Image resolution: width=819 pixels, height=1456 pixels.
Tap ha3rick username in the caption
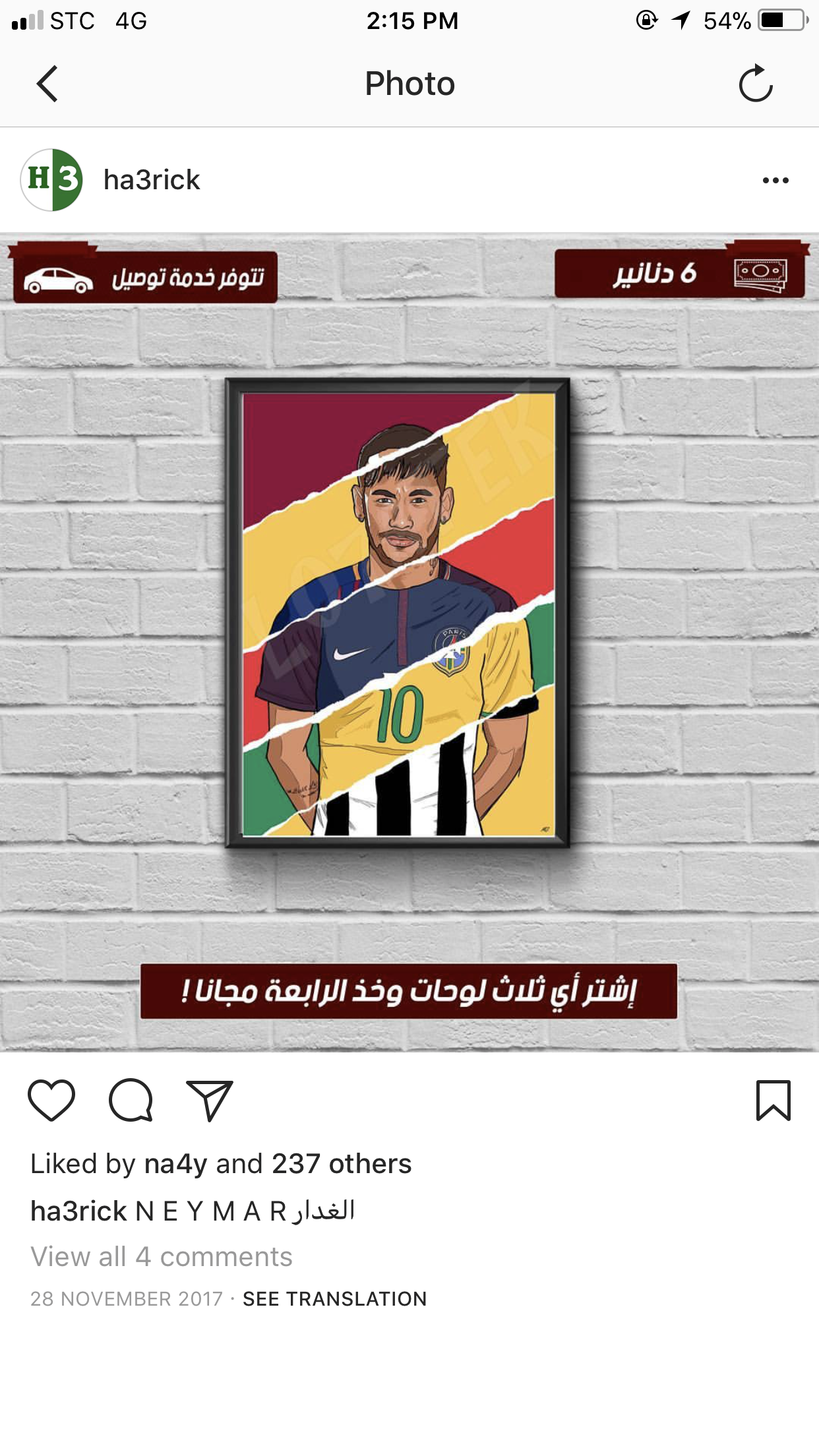pos(78,1211)
